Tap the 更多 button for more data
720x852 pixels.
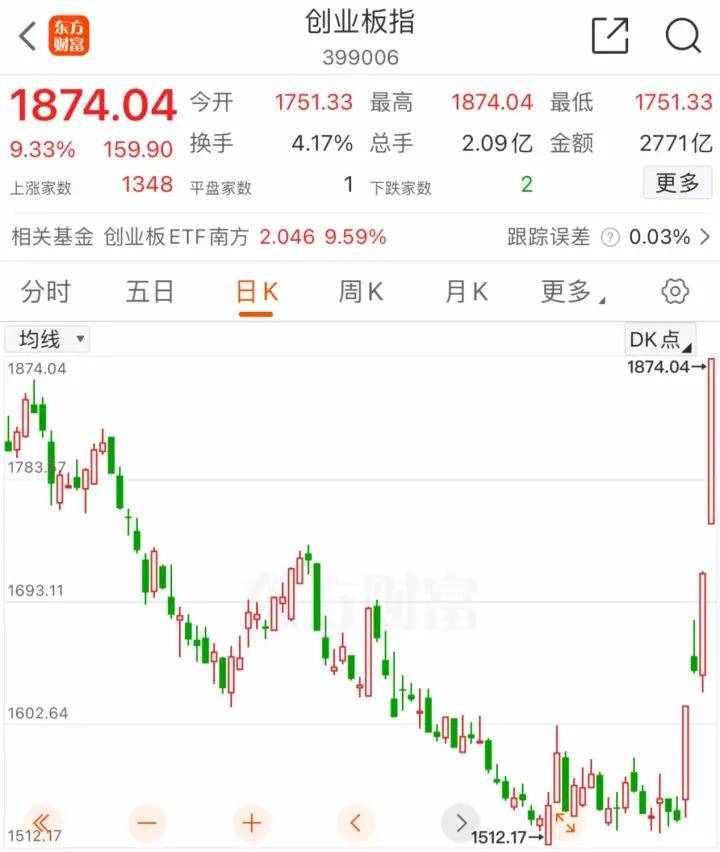coord(677,183)
